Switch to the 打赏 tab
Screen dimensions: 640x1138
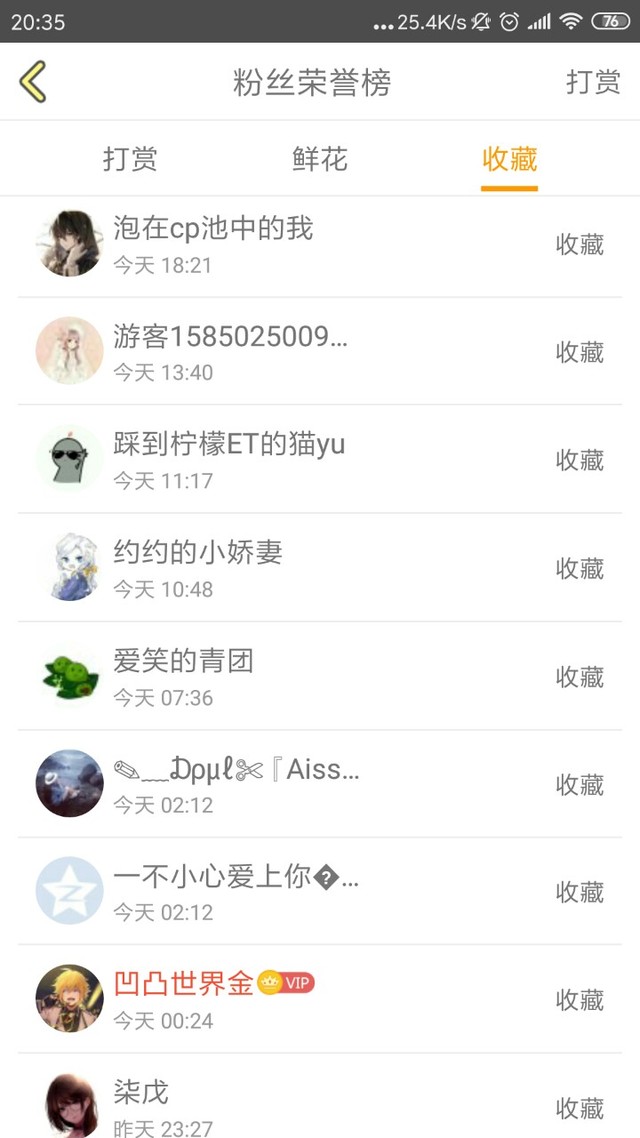click(x=130, y=159)
